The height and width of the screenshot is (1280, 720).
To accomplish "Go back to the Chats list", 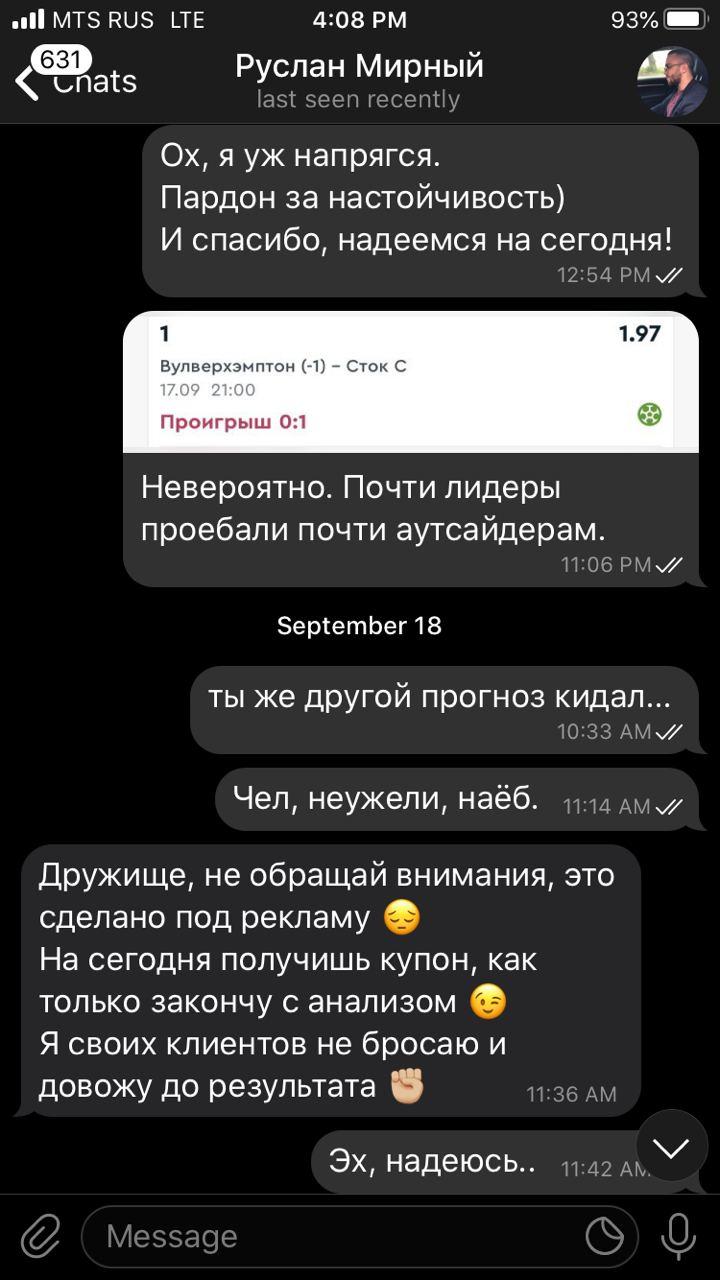I will (76, 78).
